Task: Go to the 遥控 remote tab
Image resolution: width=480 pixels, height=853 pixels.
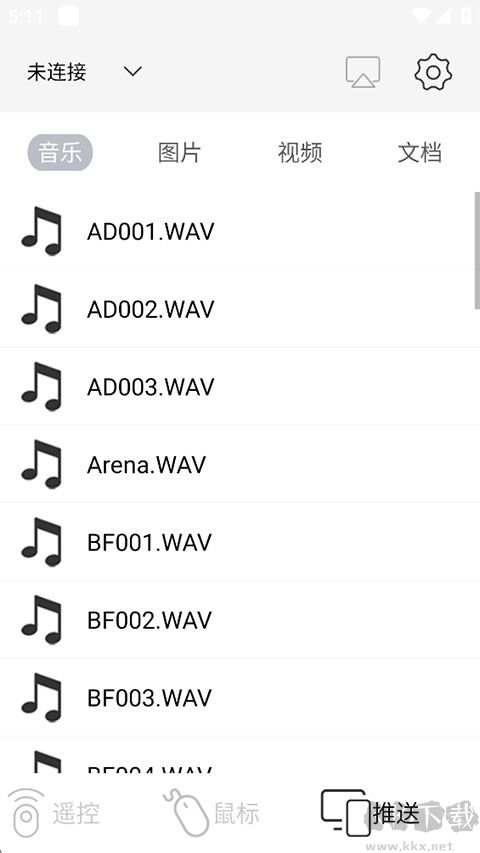Action: pyautogui.click(x=53, y=813)
